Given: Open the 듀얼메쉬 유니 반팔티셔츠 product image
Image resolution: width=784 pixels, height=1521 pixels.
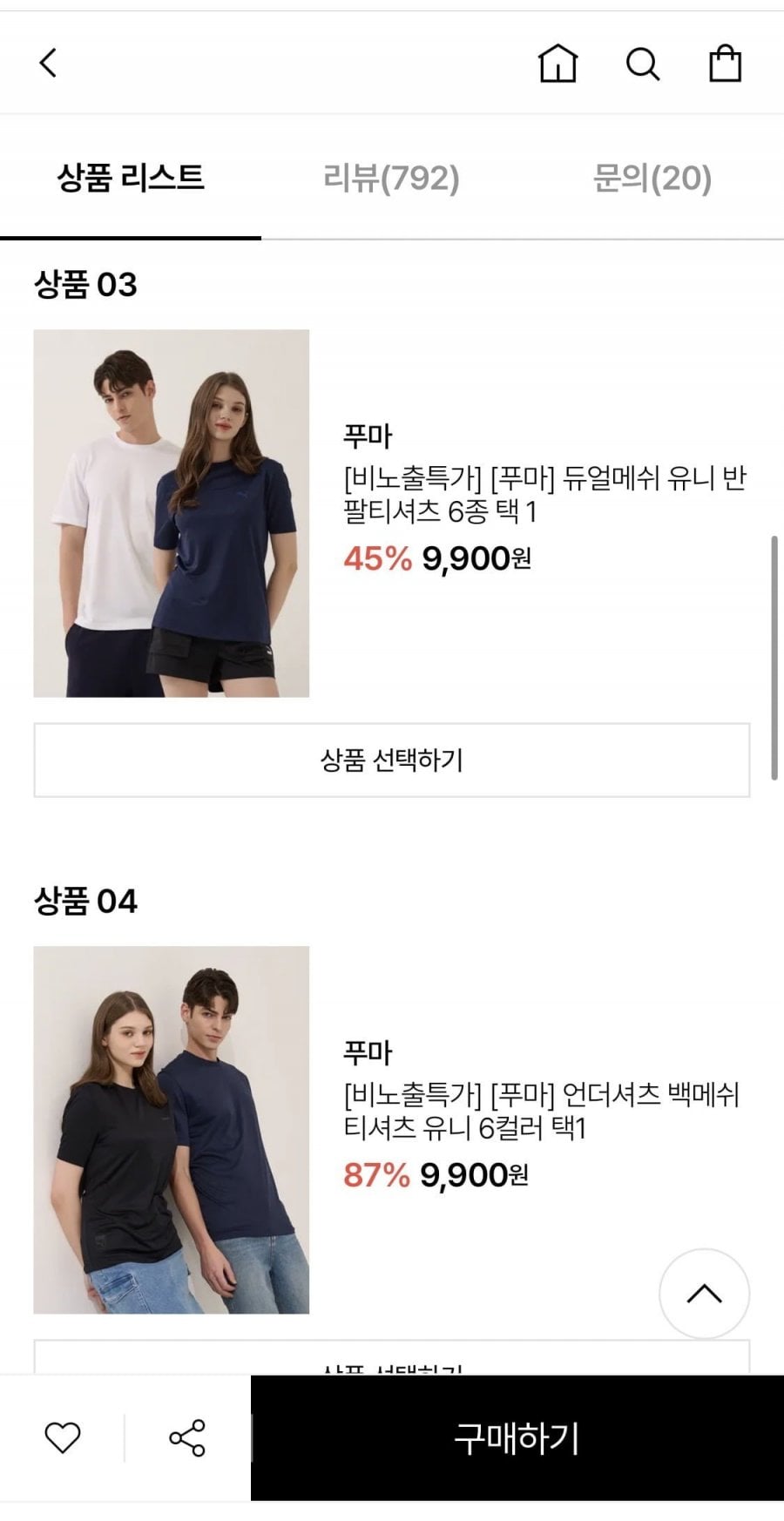Looking at the screenshot, I should click(172, 513).
